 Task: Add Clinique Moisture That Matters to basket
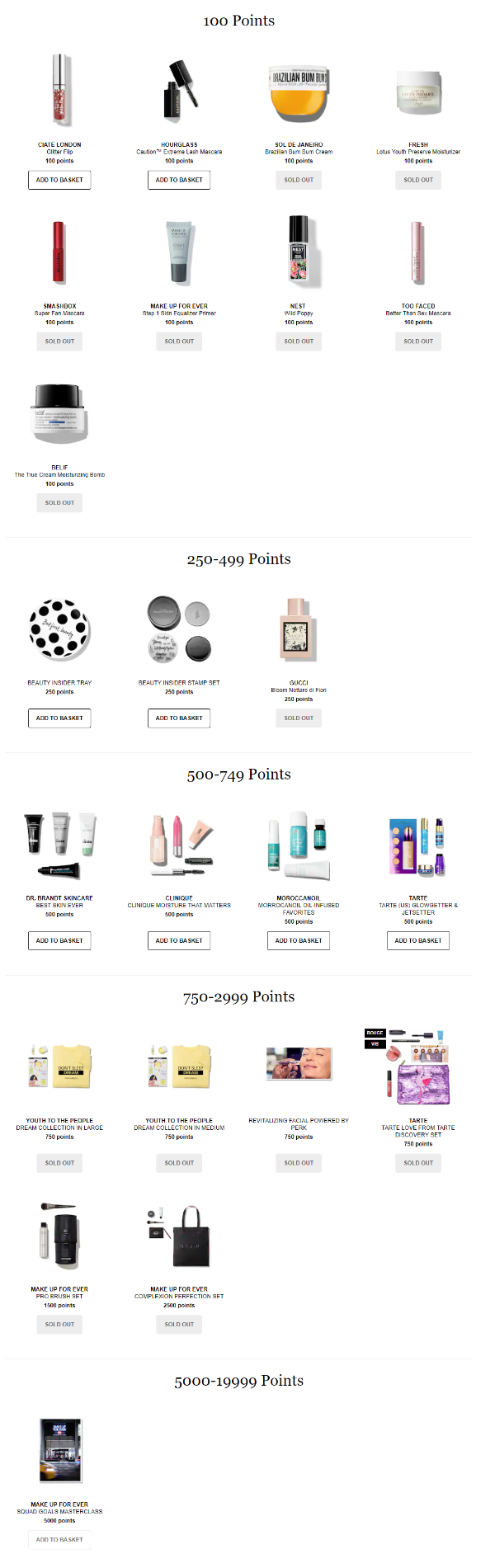pyautogui.click(x=179, y=940)
